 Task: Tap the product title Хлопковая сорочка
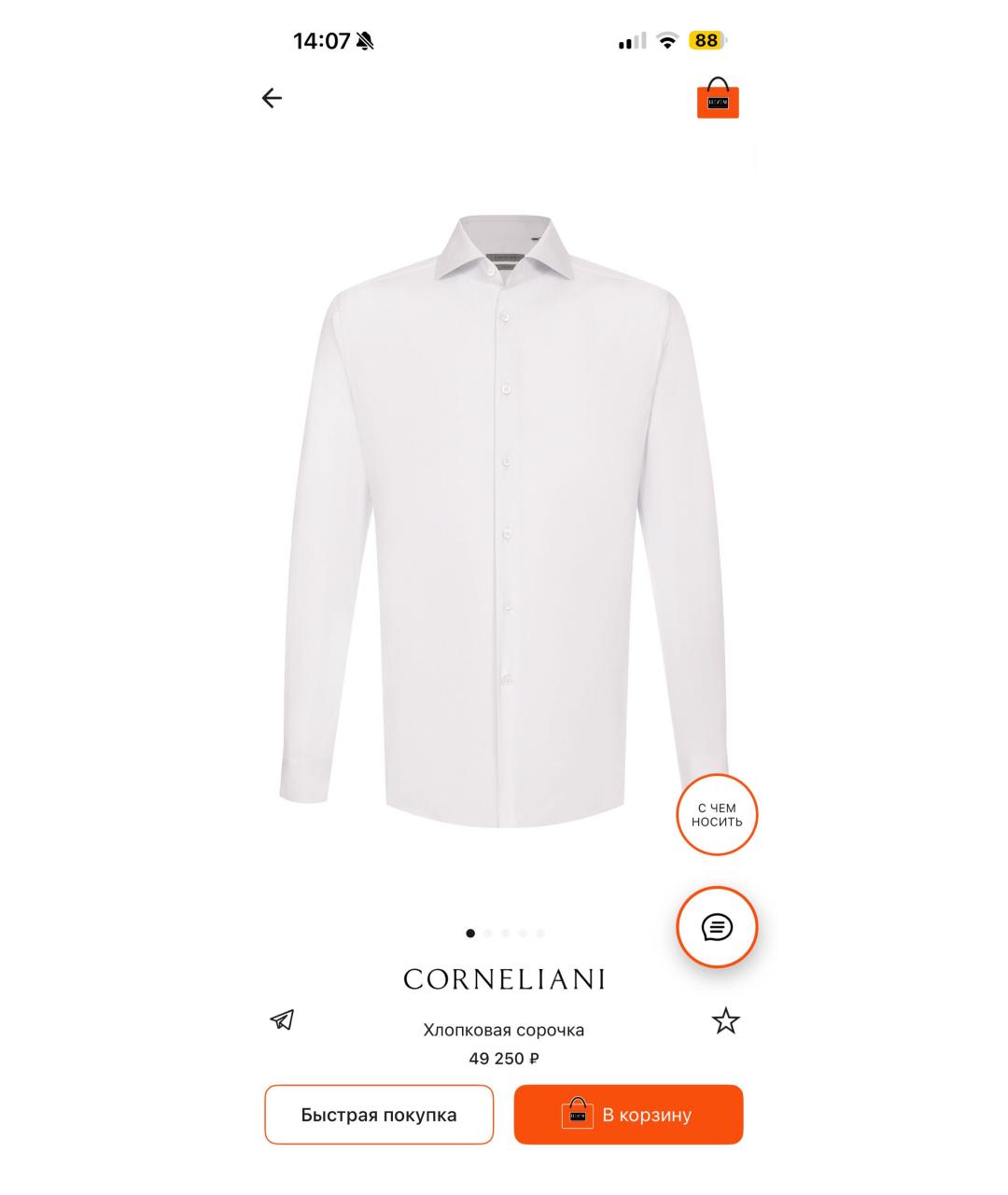click(504, 1030)
